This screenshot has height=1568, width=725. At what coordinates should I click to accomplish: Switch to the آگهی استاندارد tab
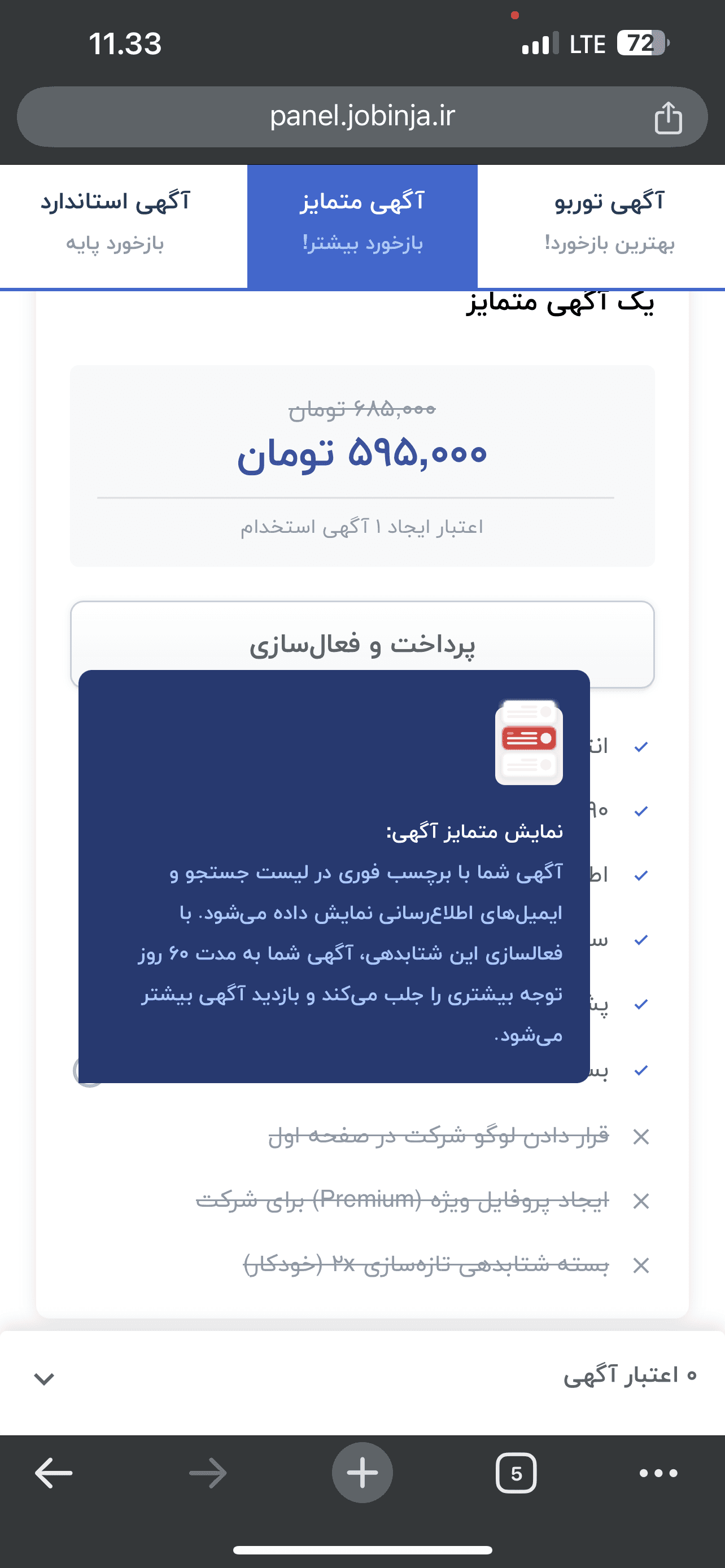[x=116, y=222]
